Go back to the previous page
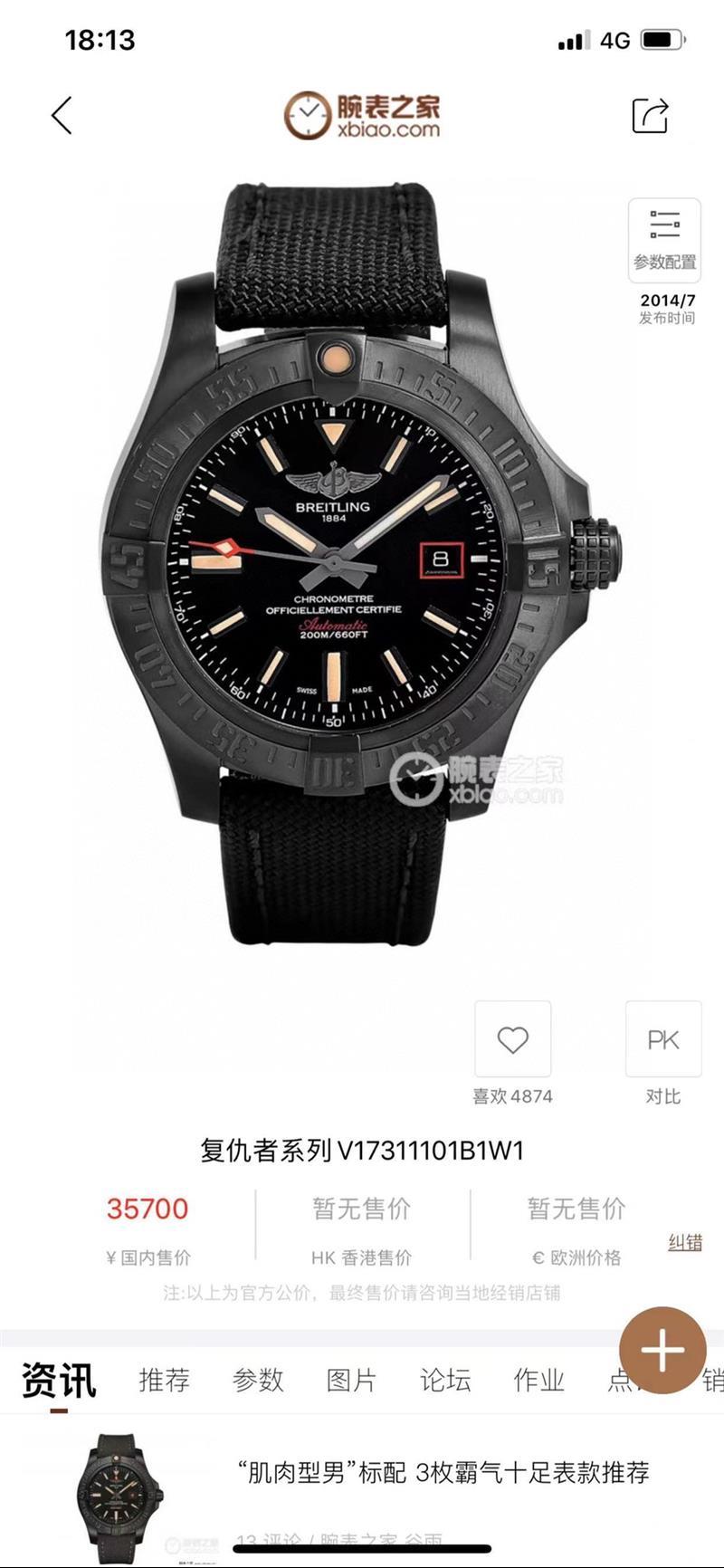724x1568 pixels. pos(62,116)
